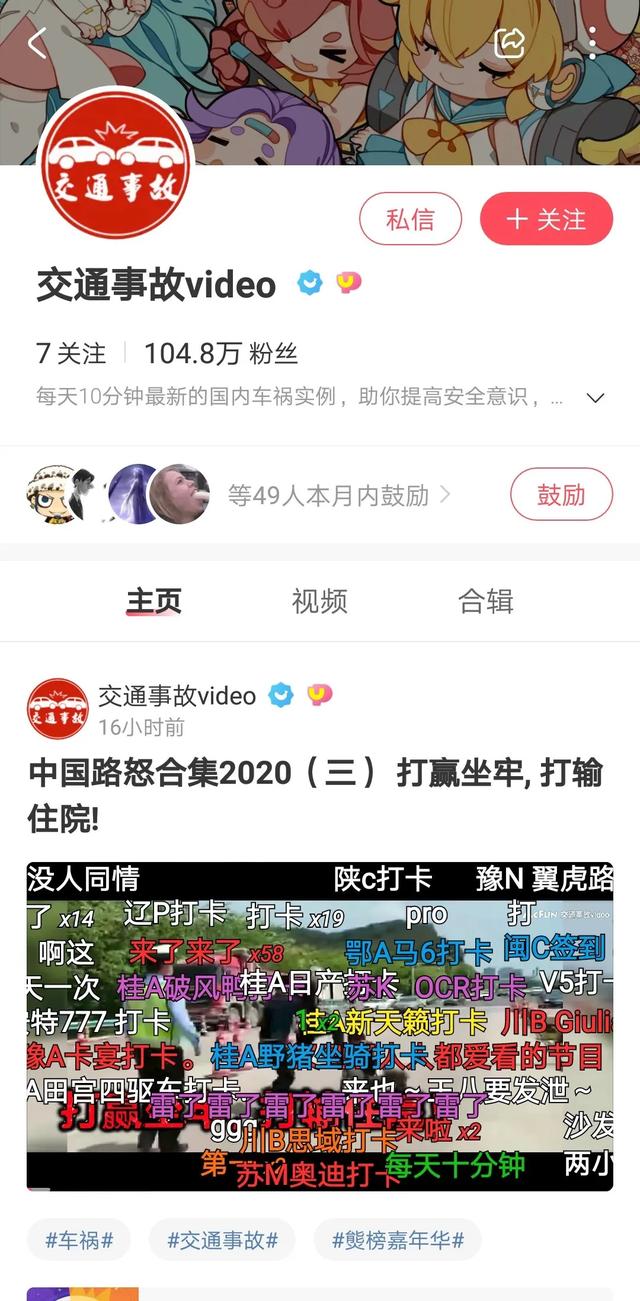The image size is (640, 1301).
Task: Open the 中国路怒合集2020 video thumbnail
Action: coord(320,1026)
